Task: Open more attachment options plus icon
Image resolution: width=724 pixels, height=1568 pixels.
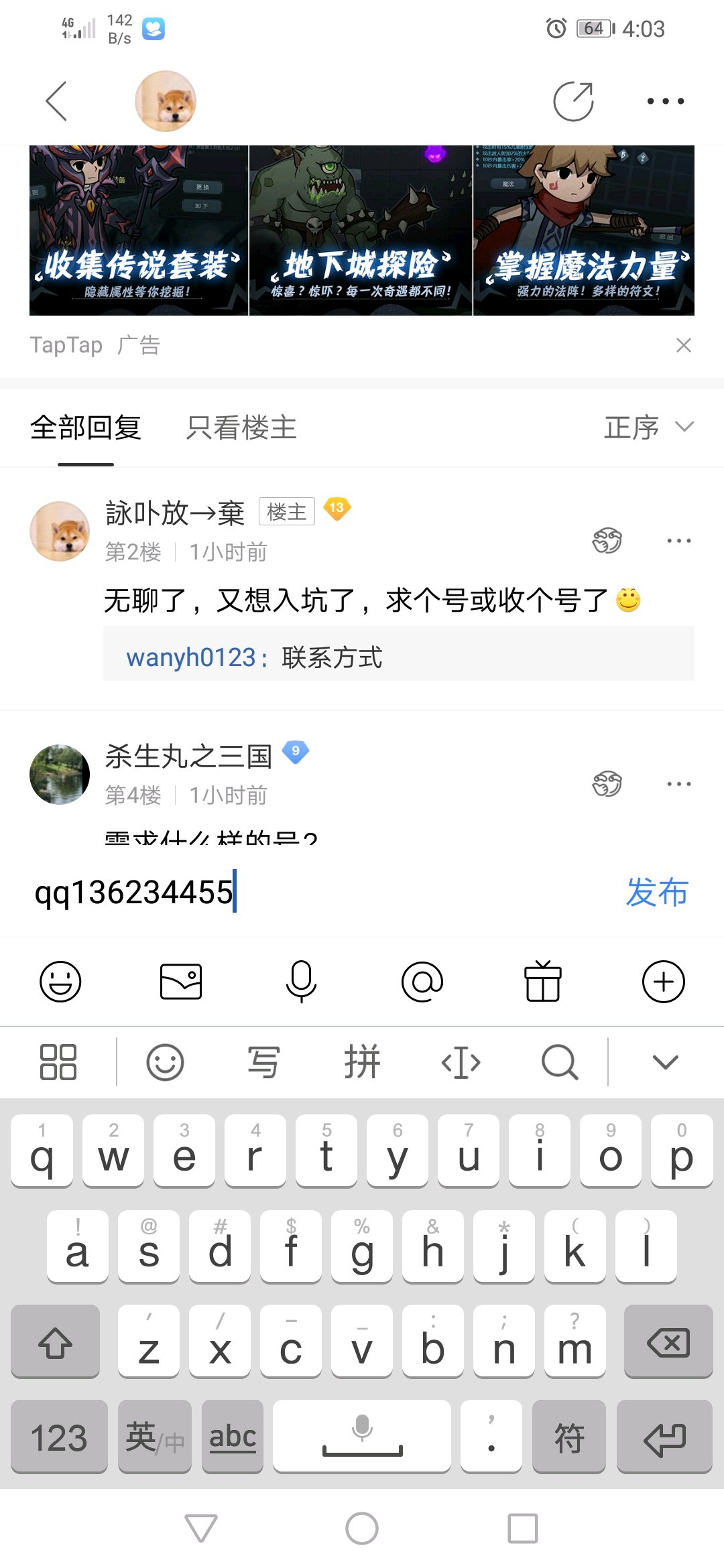Action: (x=664, y=982)
